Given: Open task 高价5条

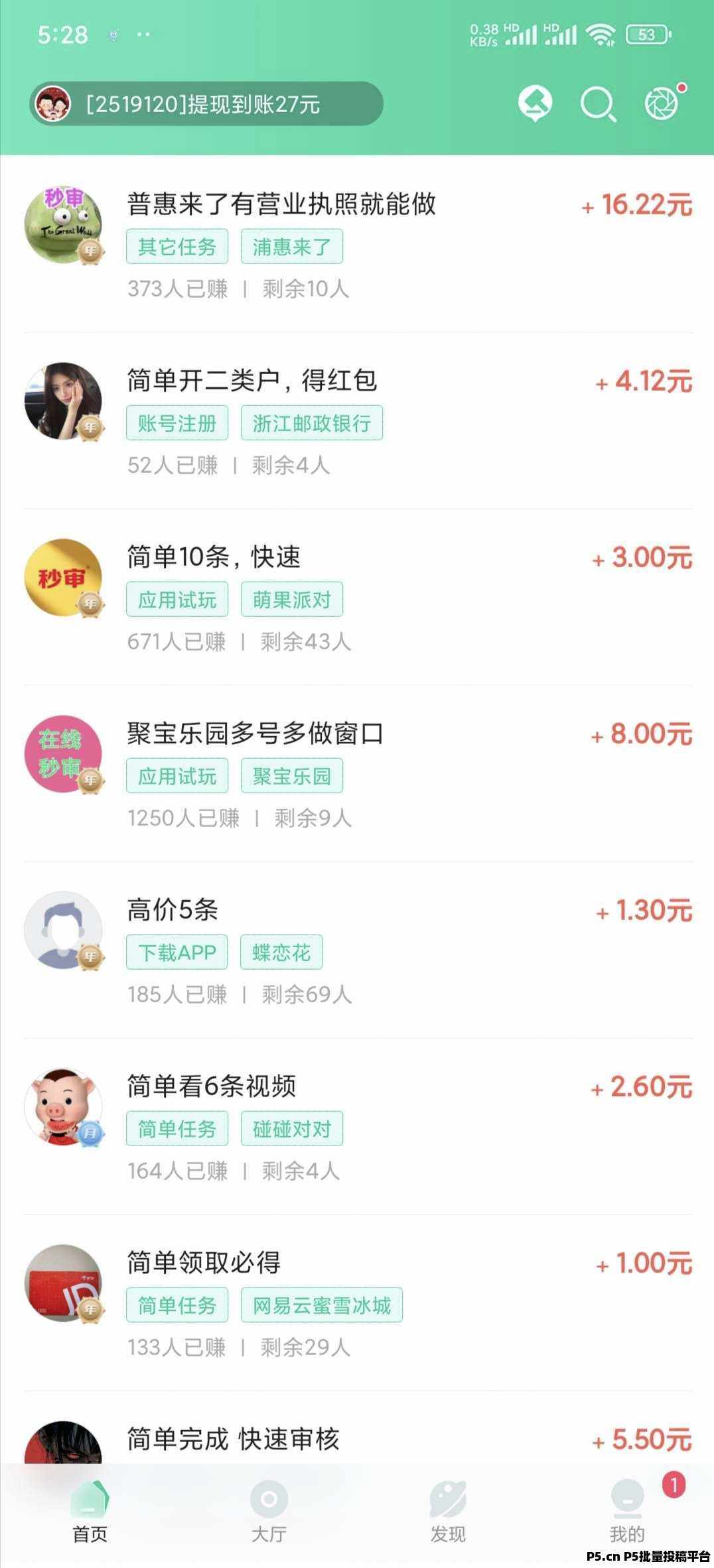Looking at the screenshot, I should (x=358, y=950).
